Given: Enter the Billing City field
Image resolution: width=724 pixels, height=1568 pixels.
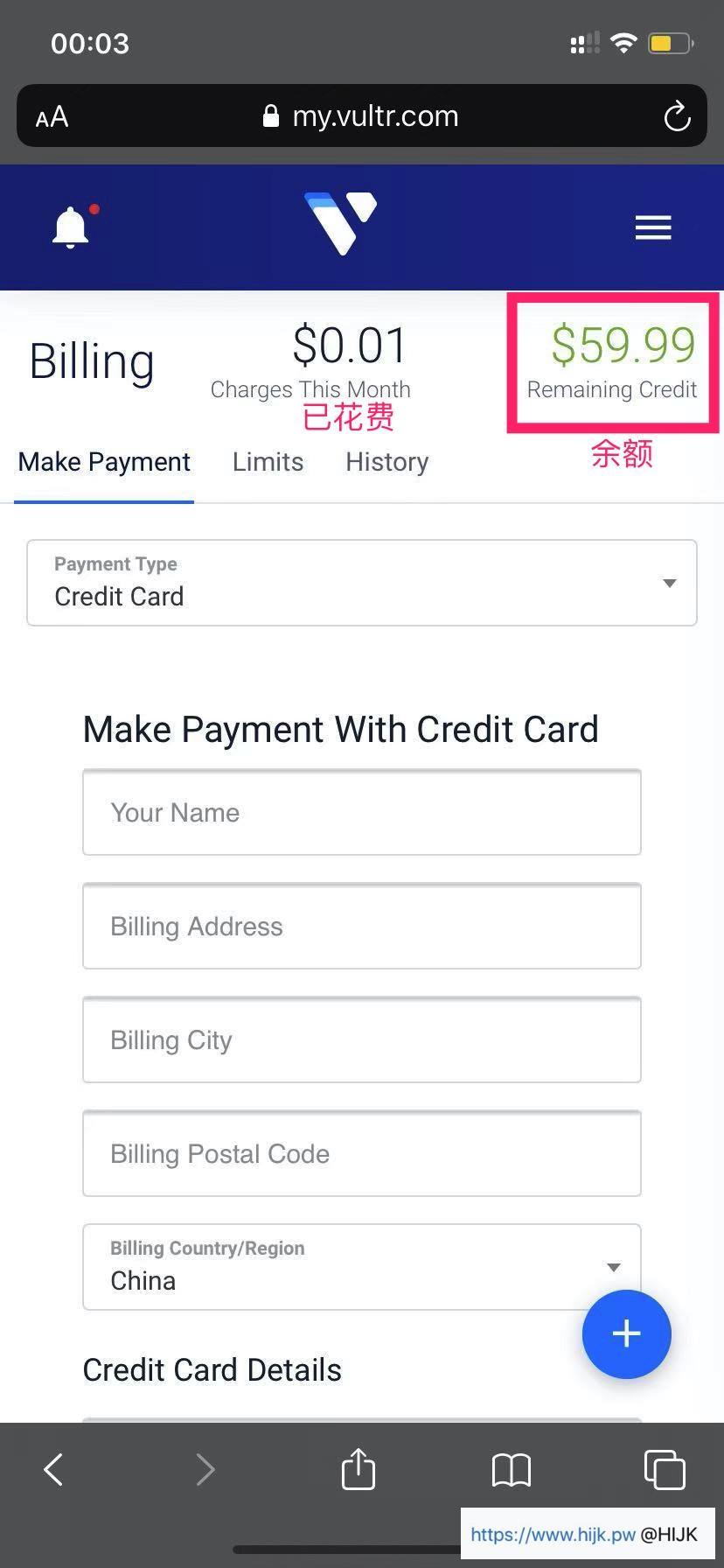Looking at the screenshot, I should pyautogui.click(x=362, y=1039).
